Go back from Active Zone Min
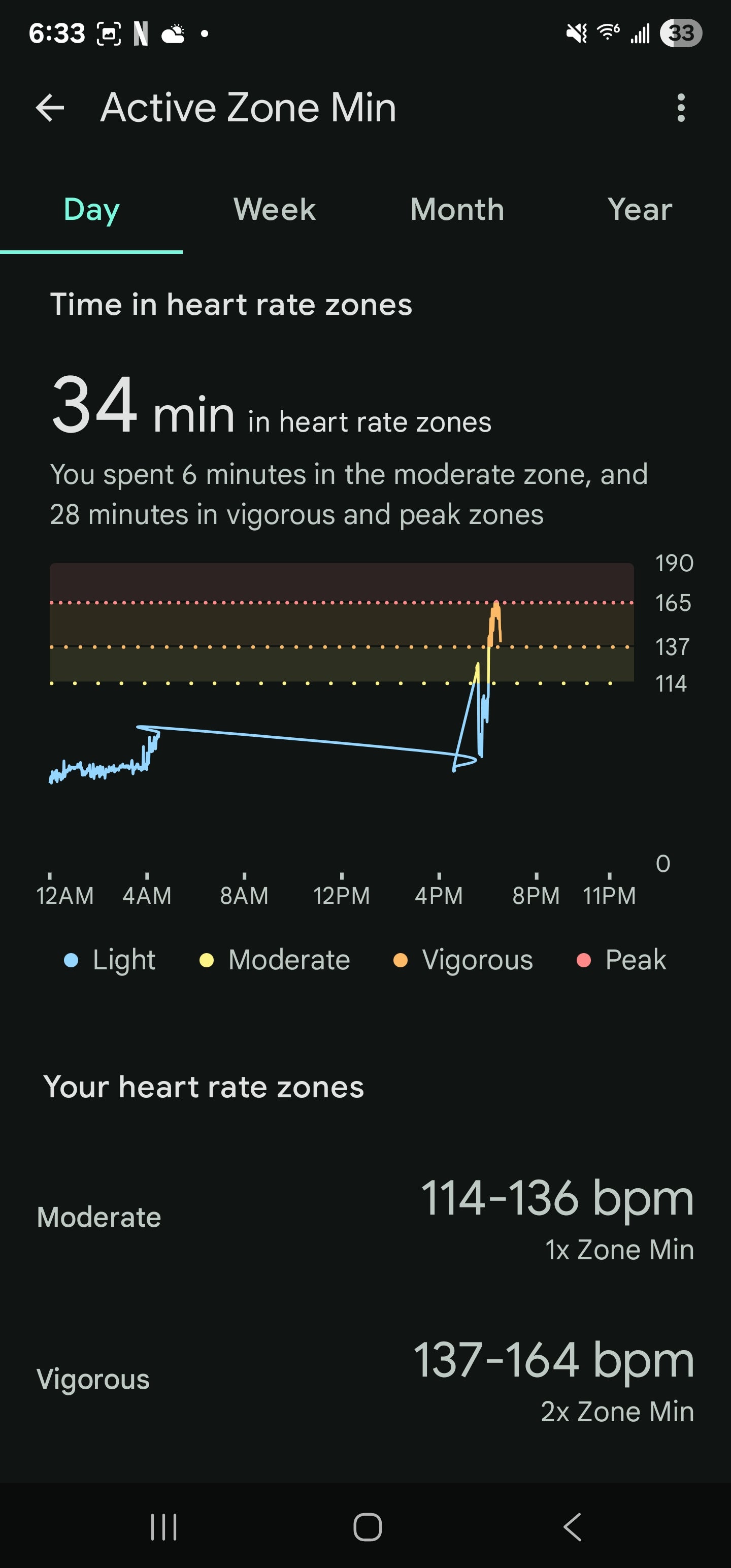Viewport: 731px width, 1568px height. click(50, 108)
